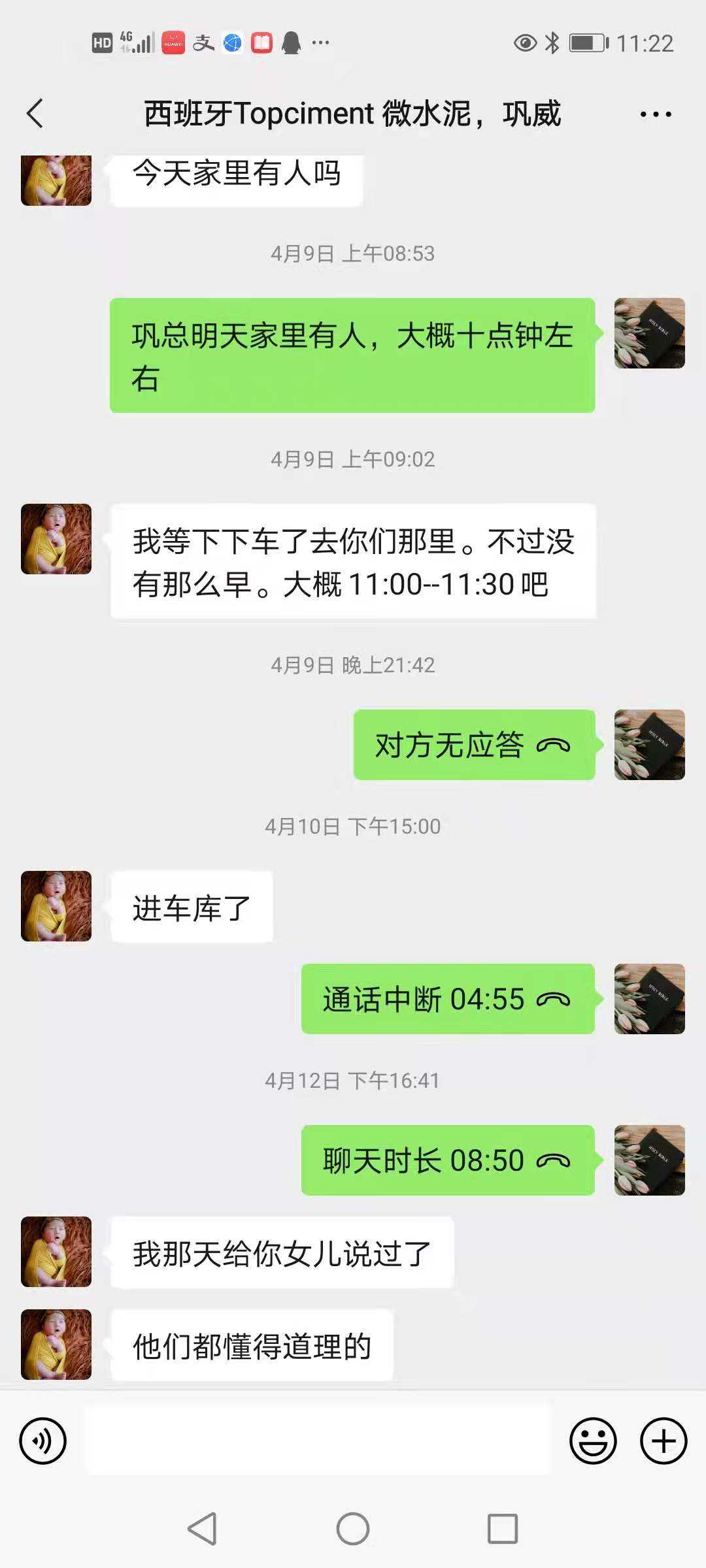706x1568 pixels.
Task: Go back from the chat
Action: 35,114
